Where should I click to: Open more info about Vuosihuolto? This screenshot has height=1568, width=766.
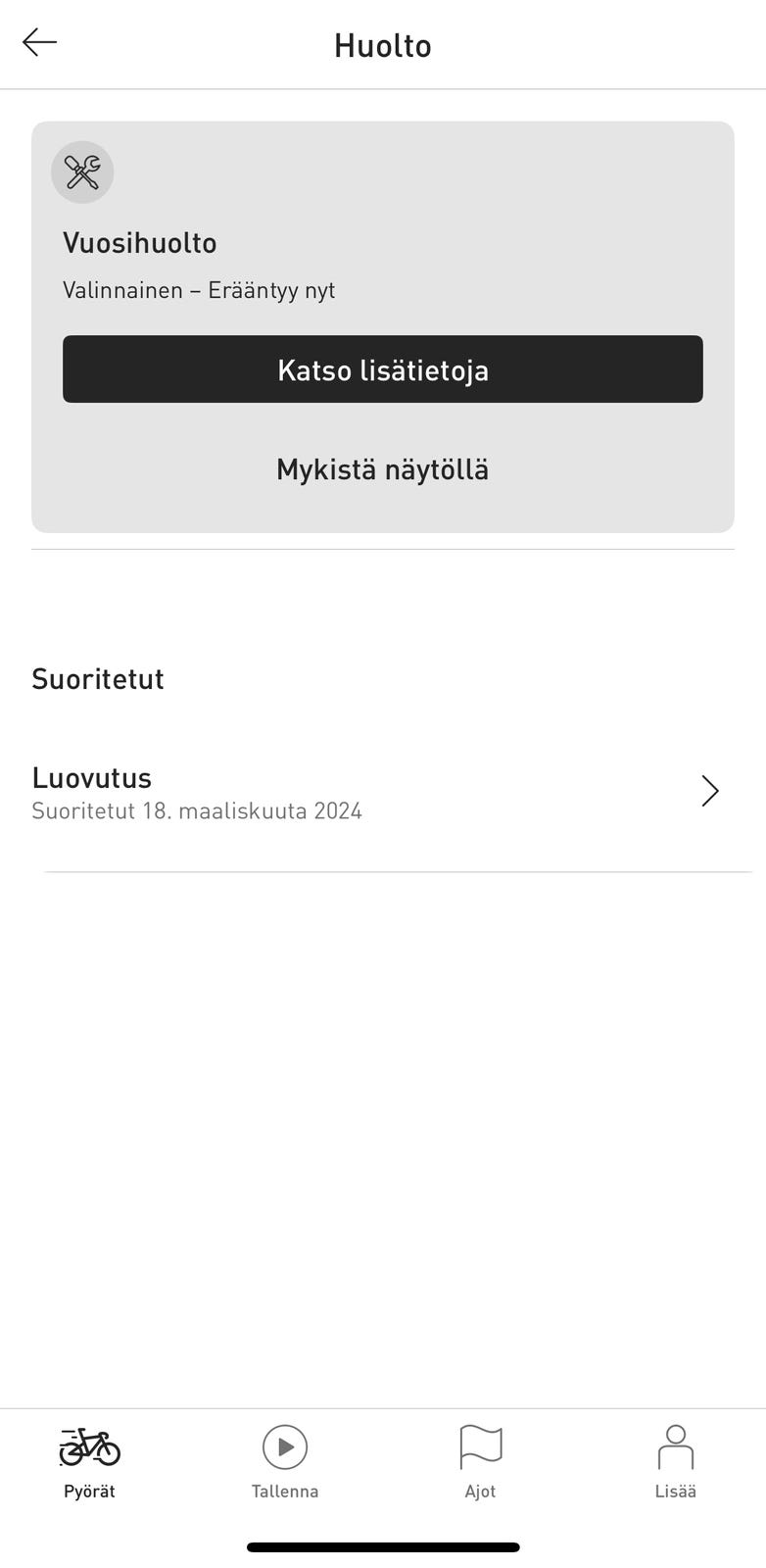(383, 369)
